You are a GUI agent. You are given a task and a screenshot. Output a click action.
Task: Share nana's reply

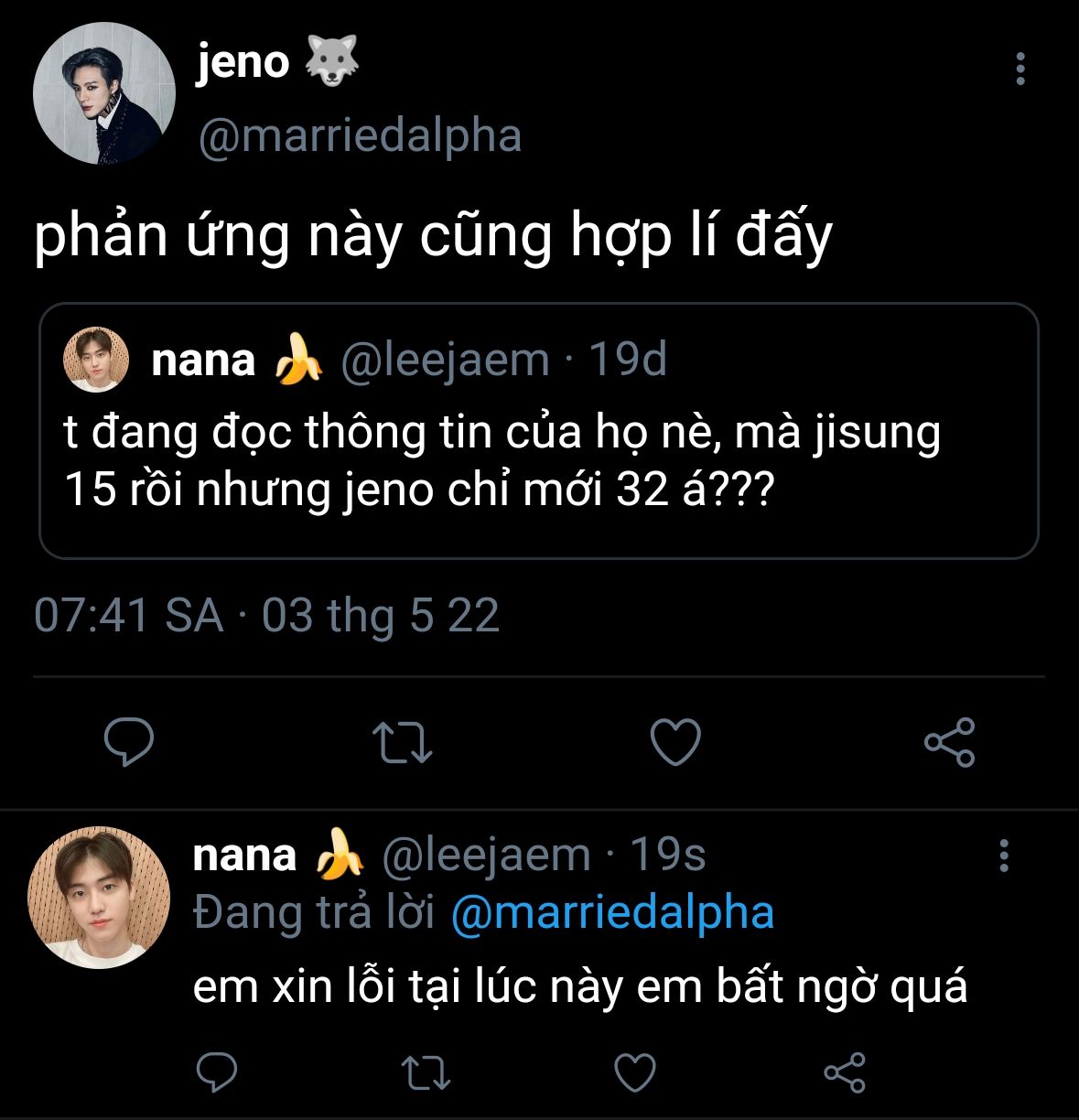pos(844,1072)
